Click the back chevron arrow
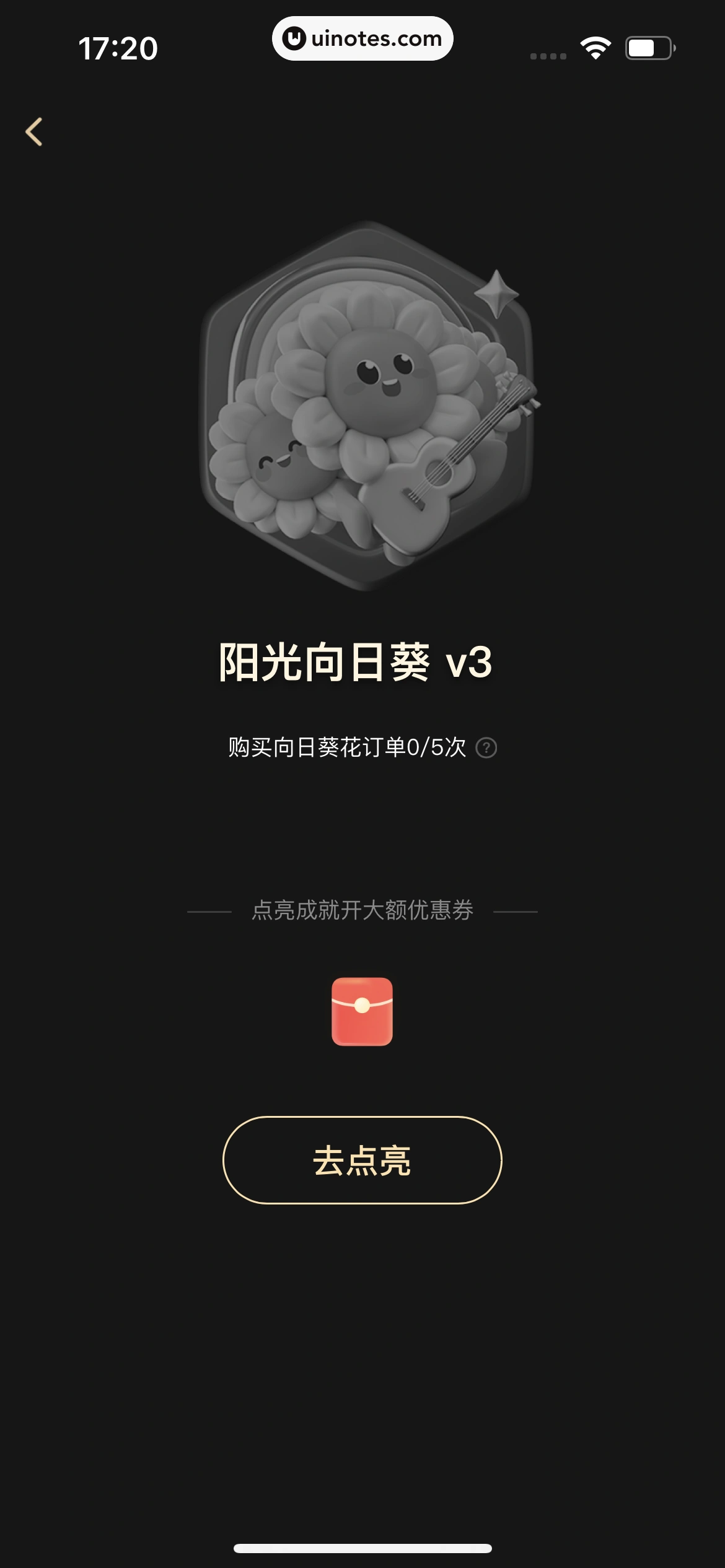 (35, 131)
